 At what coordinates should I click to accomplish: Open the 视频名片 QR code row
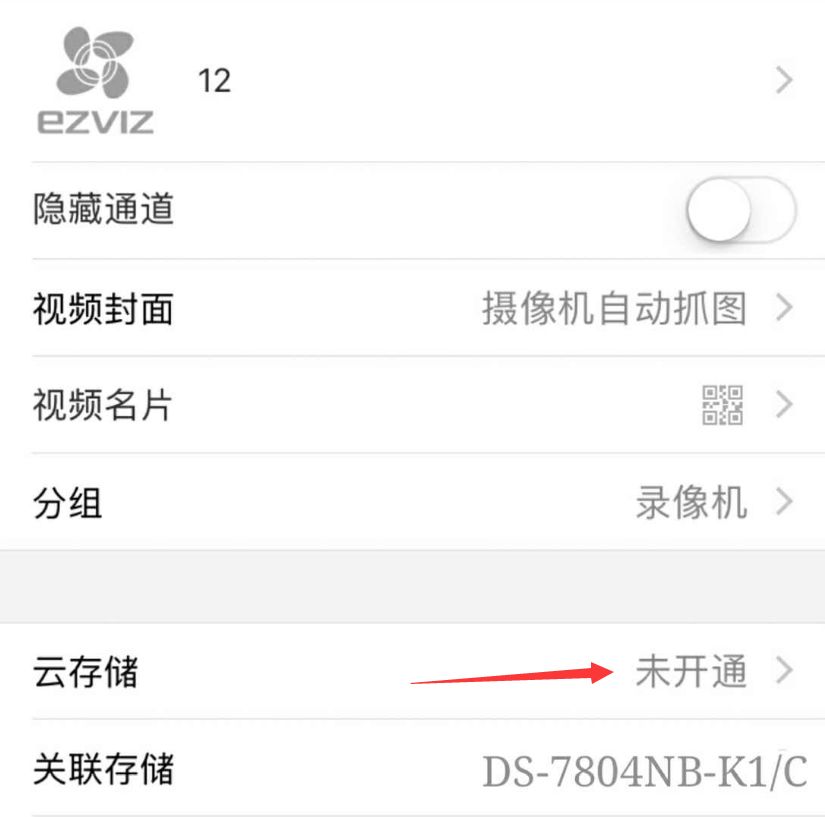click(x=412, y=405)
